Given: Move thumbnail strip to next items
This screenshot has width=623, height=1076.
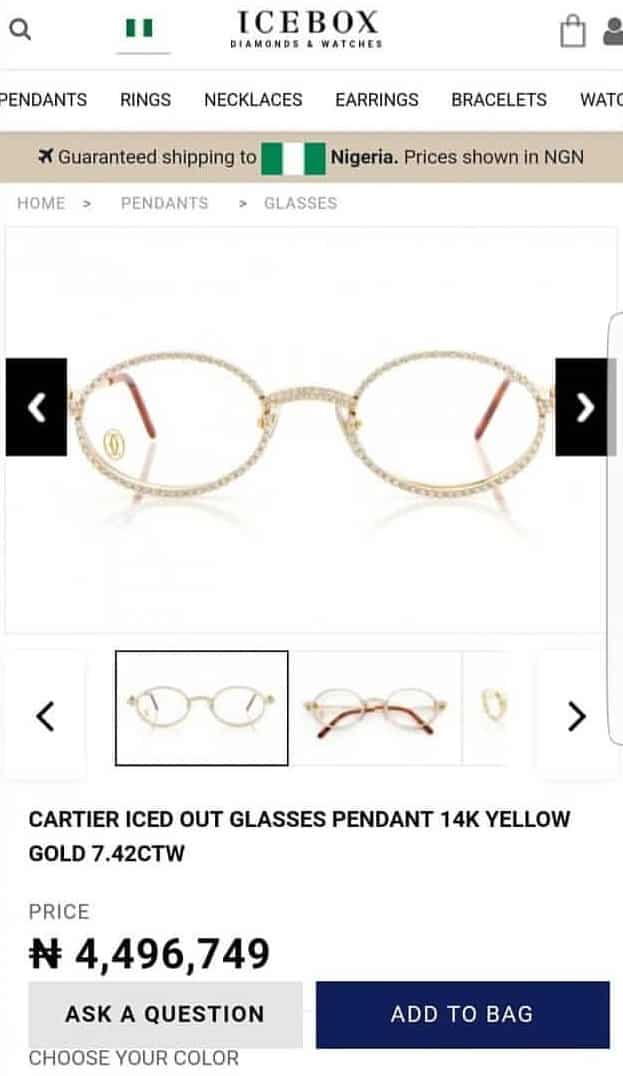Looking at the screenshot, I should pos(576,716).
